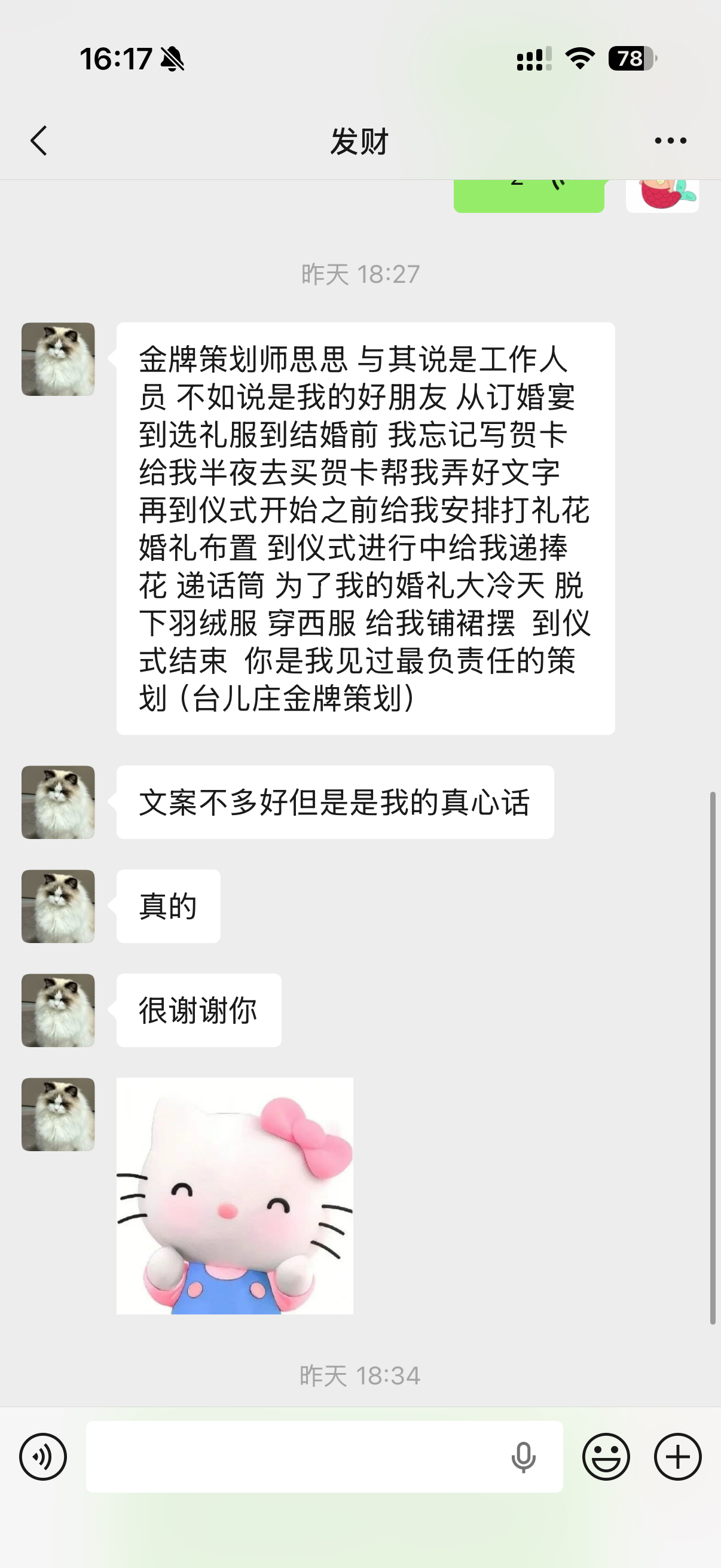Go back to the chat list

(39, 141)
